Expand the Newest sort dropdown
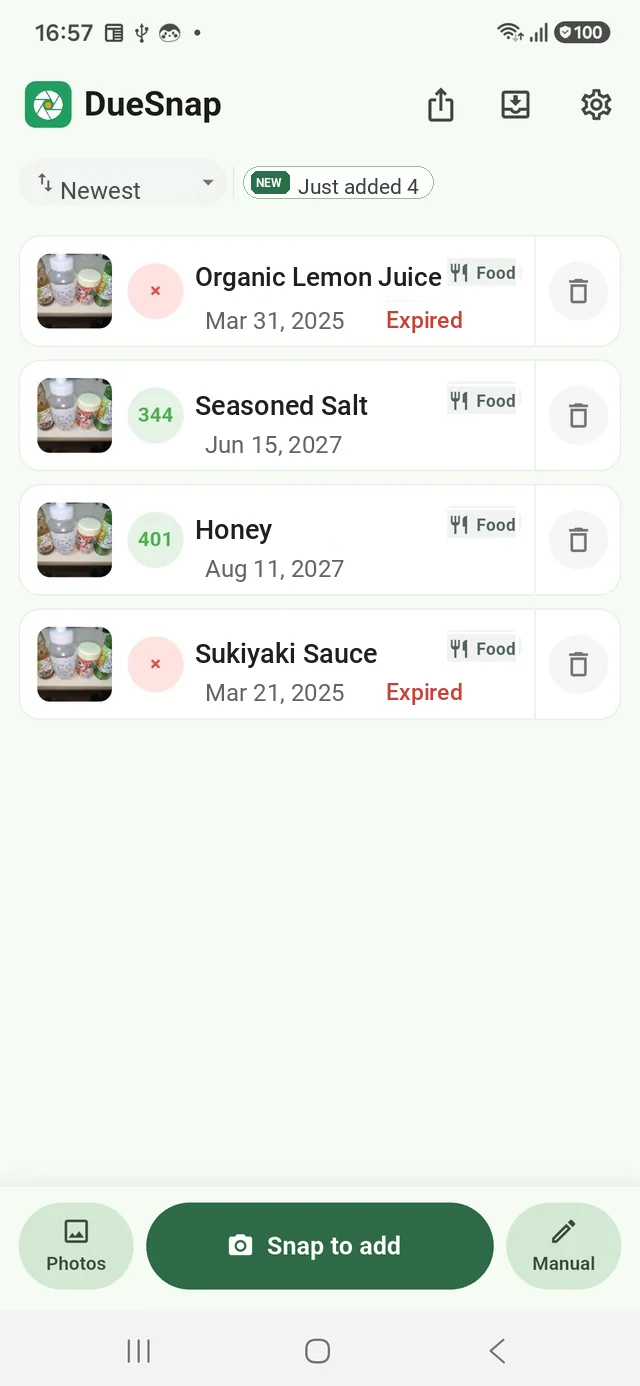 pyautogui.click(x=124, y=184)
